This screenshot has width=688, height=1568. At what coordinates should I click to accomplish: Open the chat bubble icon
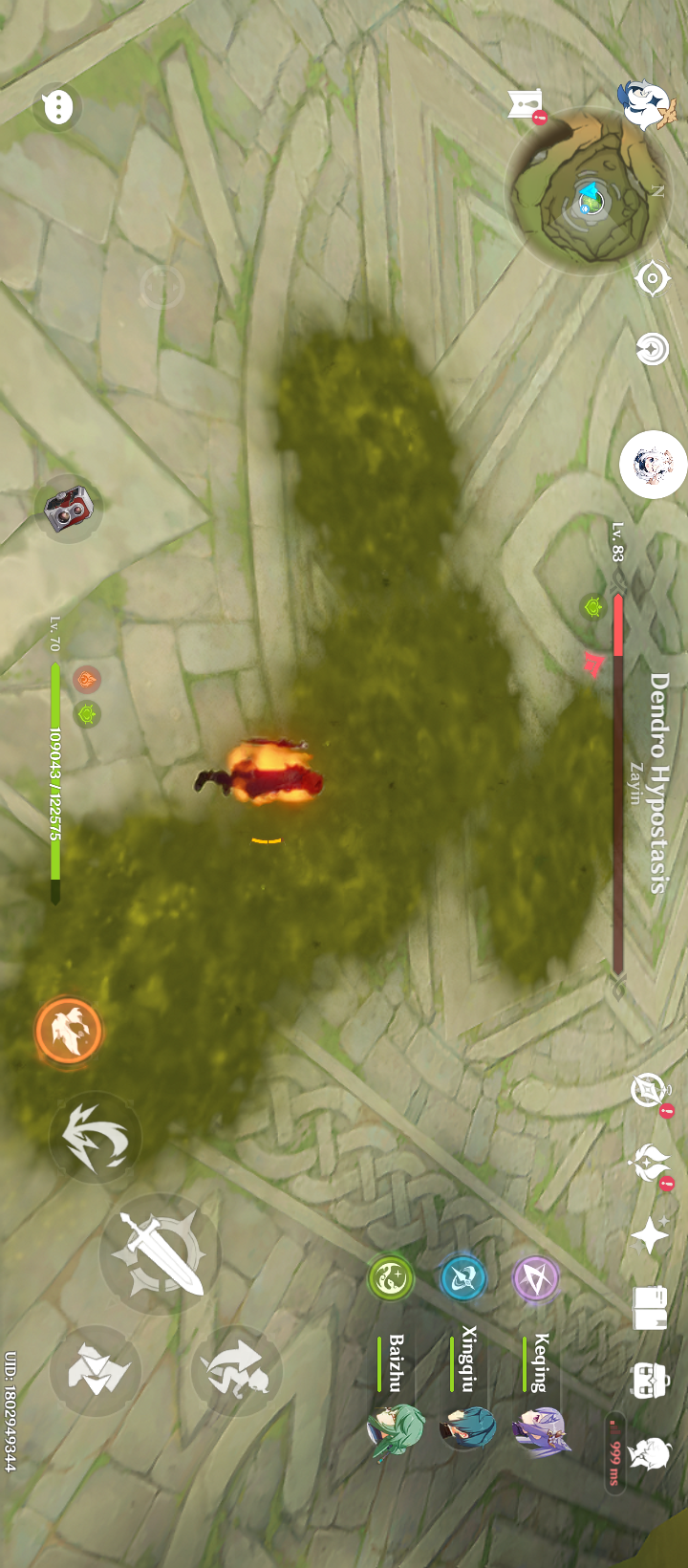click(x=57, y=106)
